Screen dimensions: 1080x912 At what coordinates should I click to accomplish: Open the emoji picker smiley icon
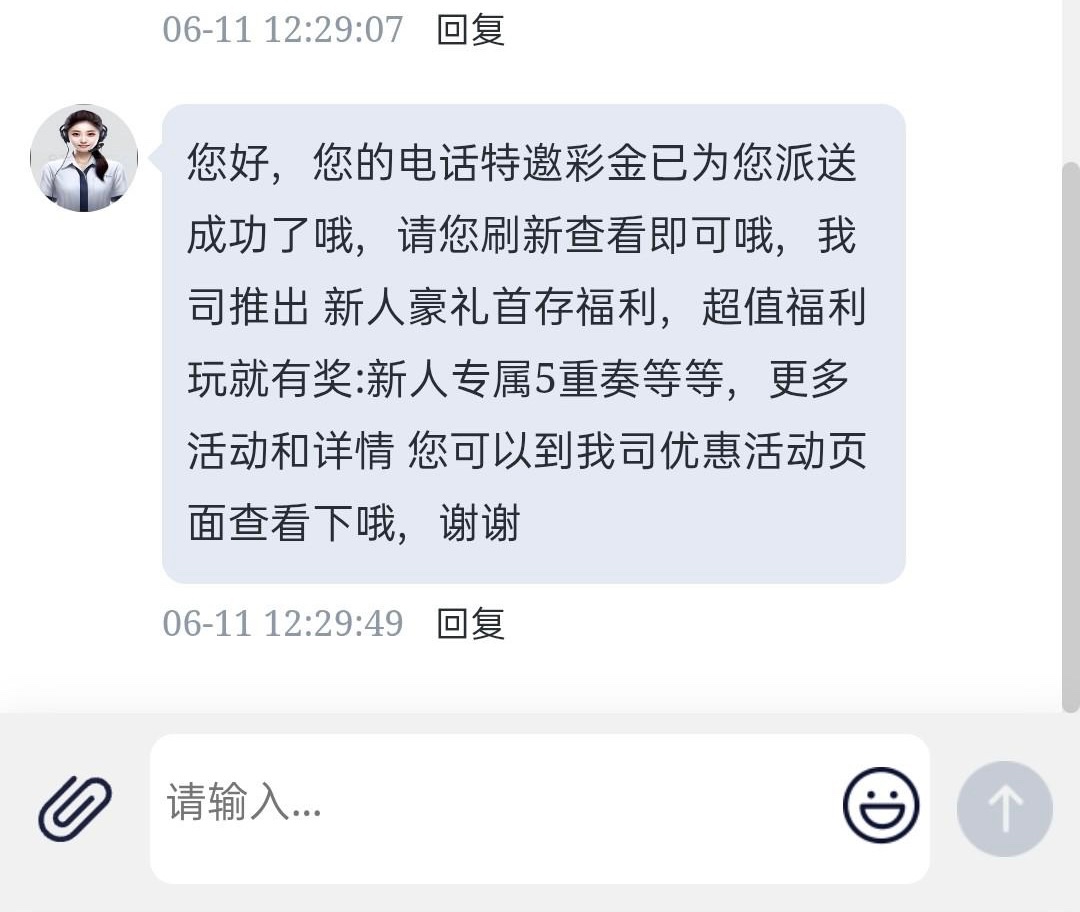point(881,805)
